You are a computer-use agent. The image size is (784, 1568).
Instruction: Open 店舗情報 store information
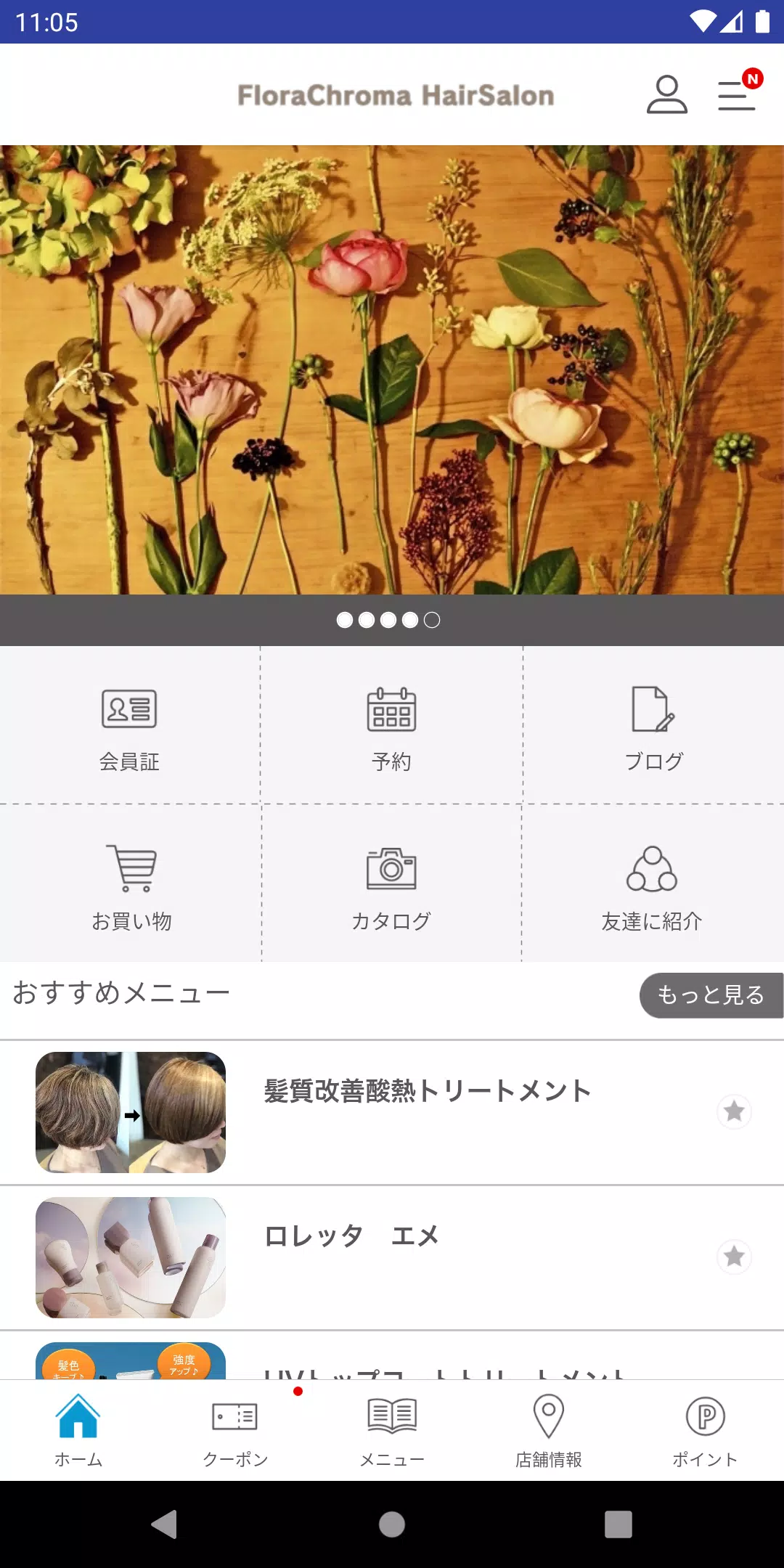[x=548, y=1430]
